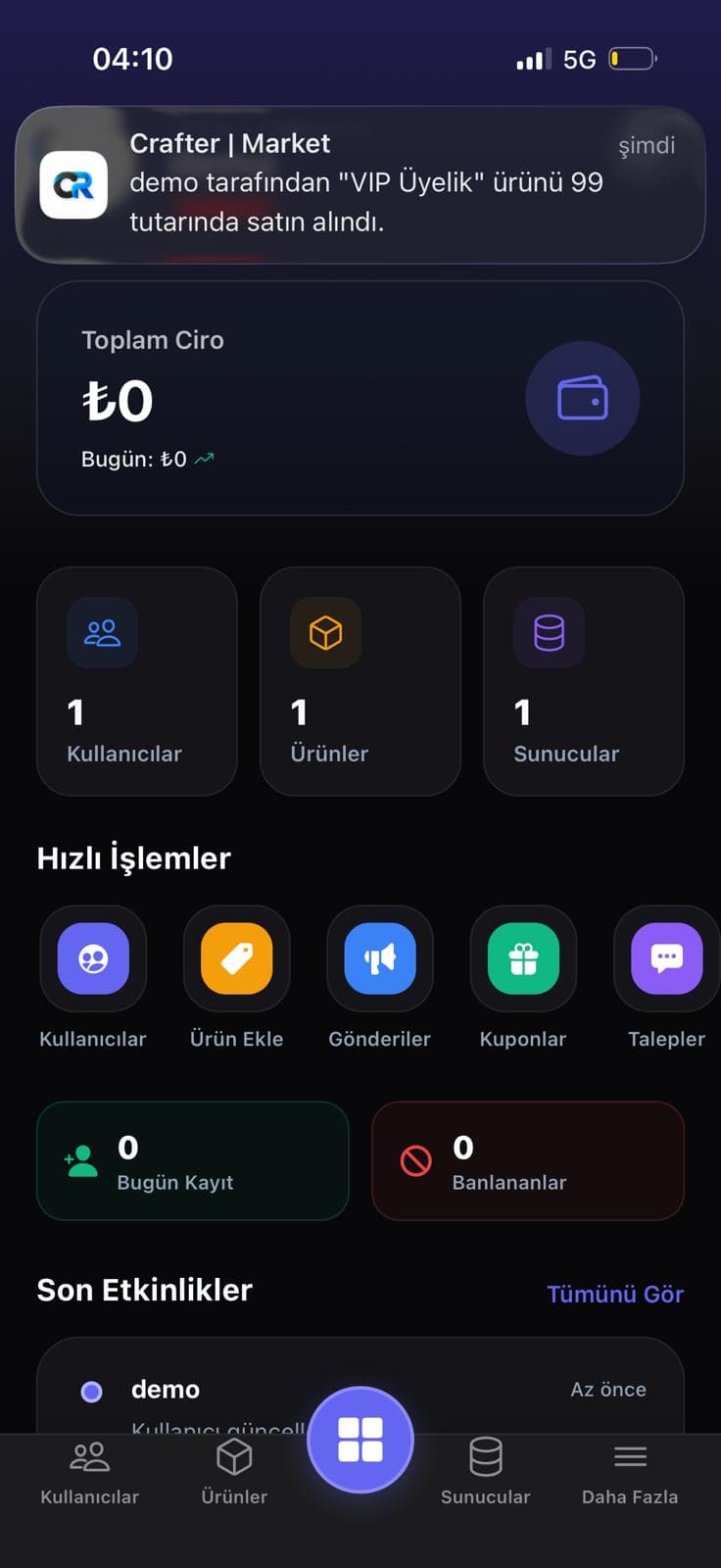Tap the green user-add icon on Bugün Kayıt
This screenshot has height=1568, width=721.
tap(80, 1161)
